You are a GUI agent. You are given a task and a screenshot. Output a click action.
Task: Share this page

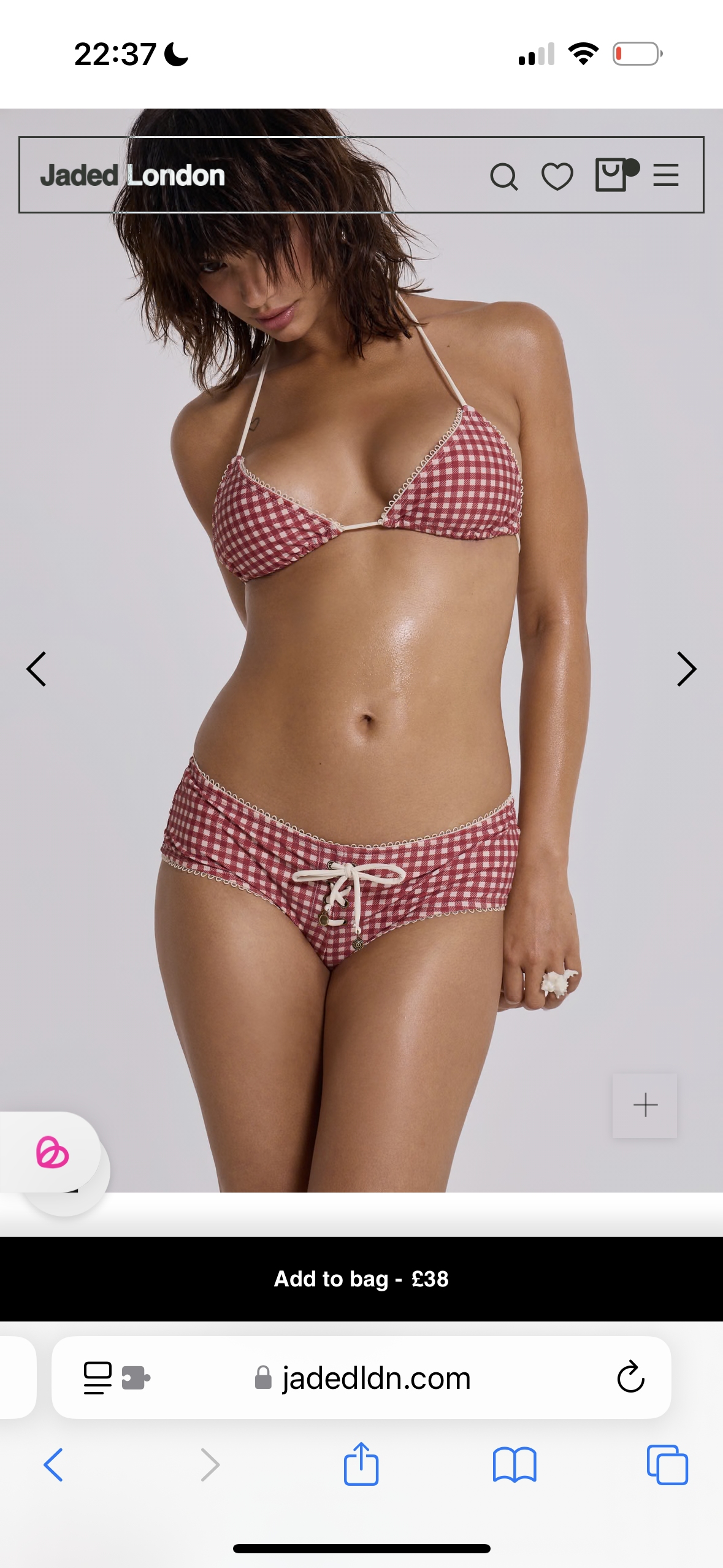[x=361, y=1464]
